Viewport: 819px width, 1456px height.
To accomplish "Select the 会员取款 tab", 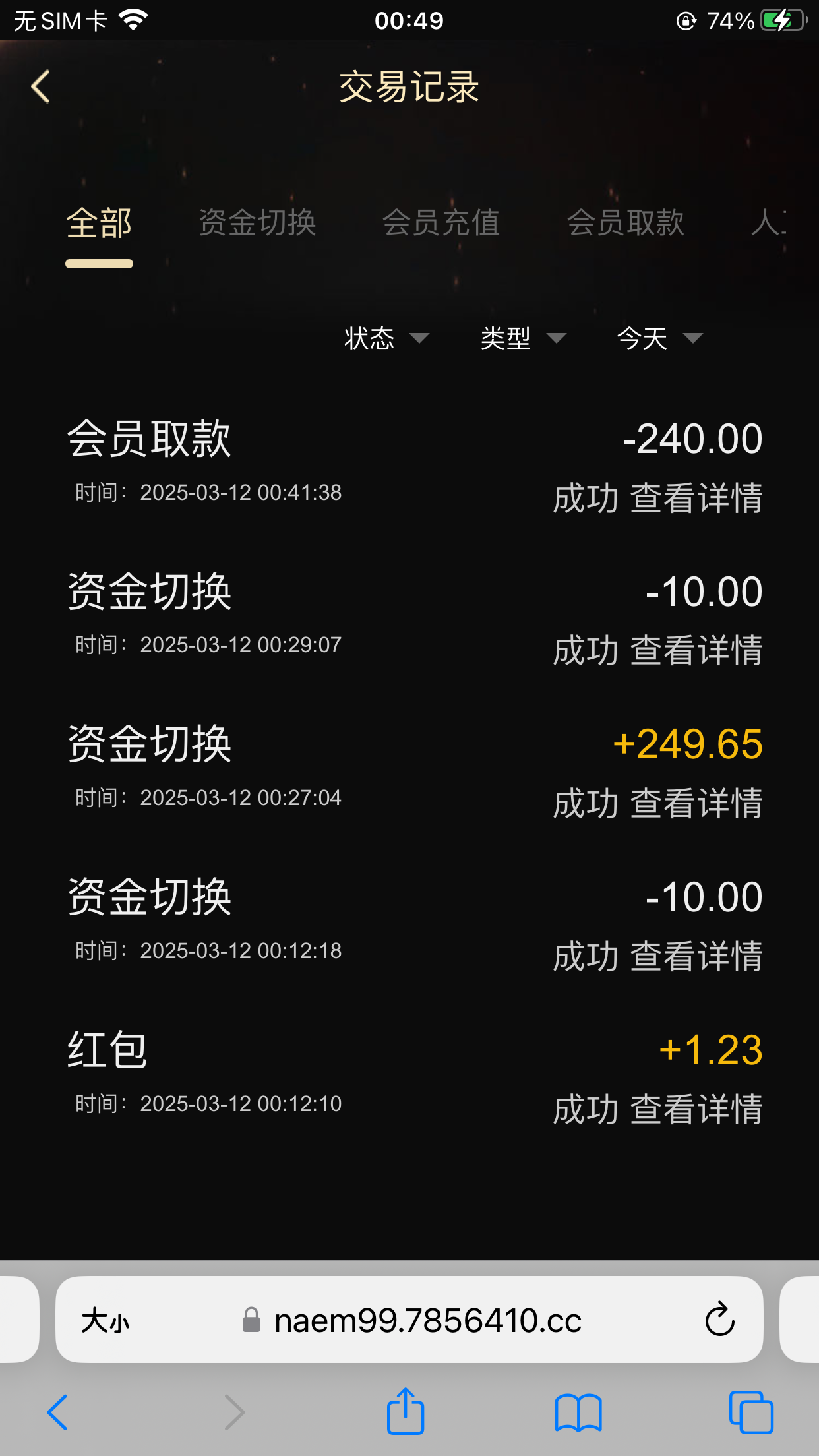I will coord(625,223).
